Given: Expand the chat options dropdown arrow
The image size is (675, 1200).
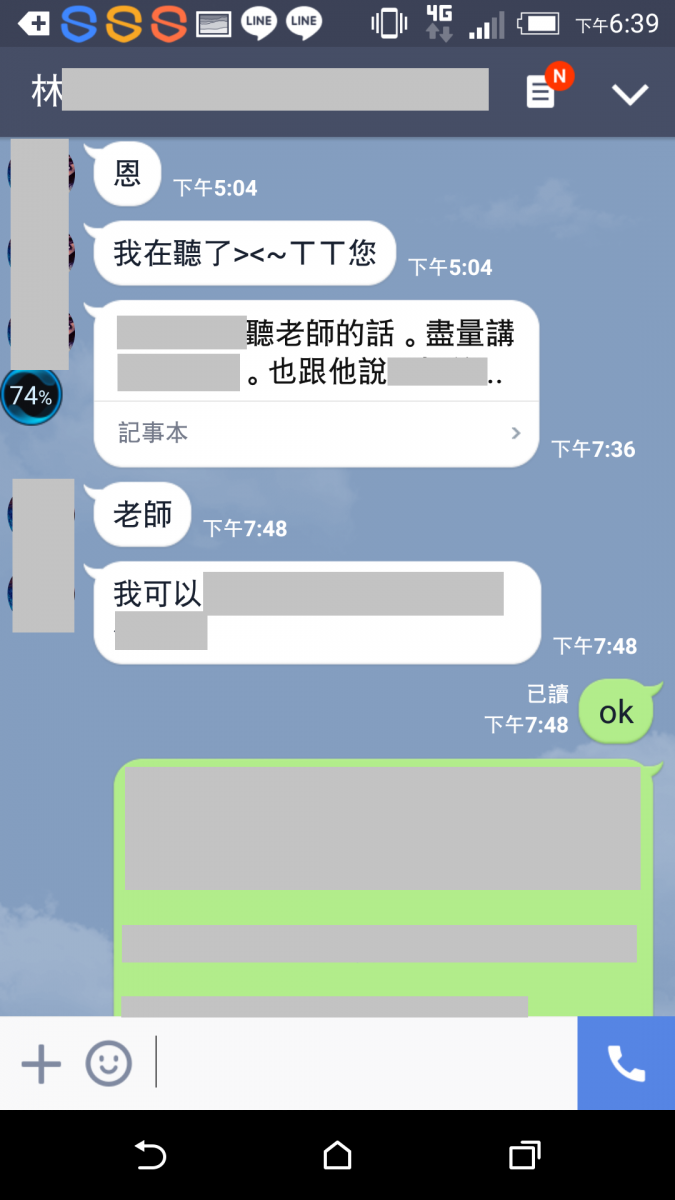Looking at the screenshot, I should tap(630, 94).
